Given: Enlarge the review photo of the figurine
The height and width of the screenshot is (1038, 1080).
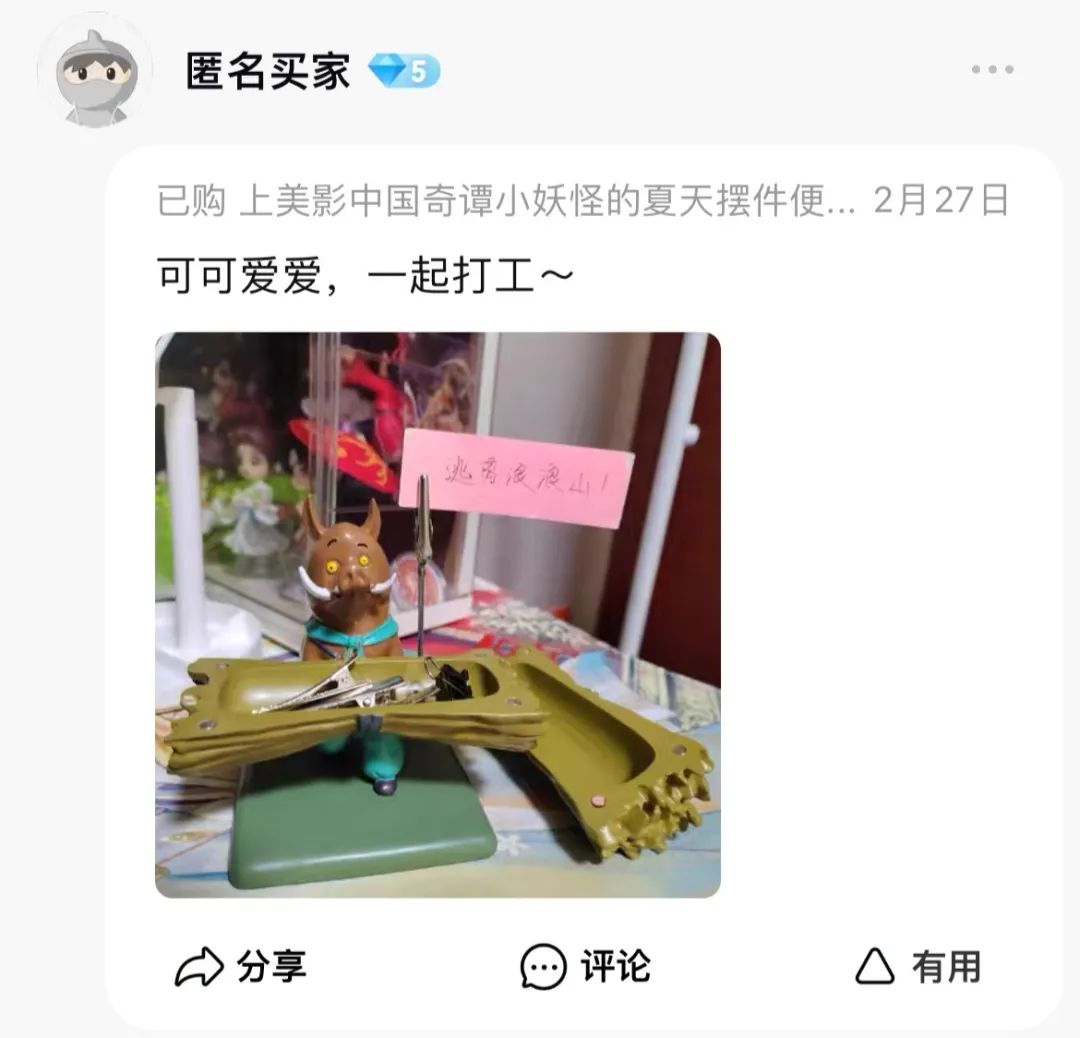Looking at the screenshot, I should 438,614.
